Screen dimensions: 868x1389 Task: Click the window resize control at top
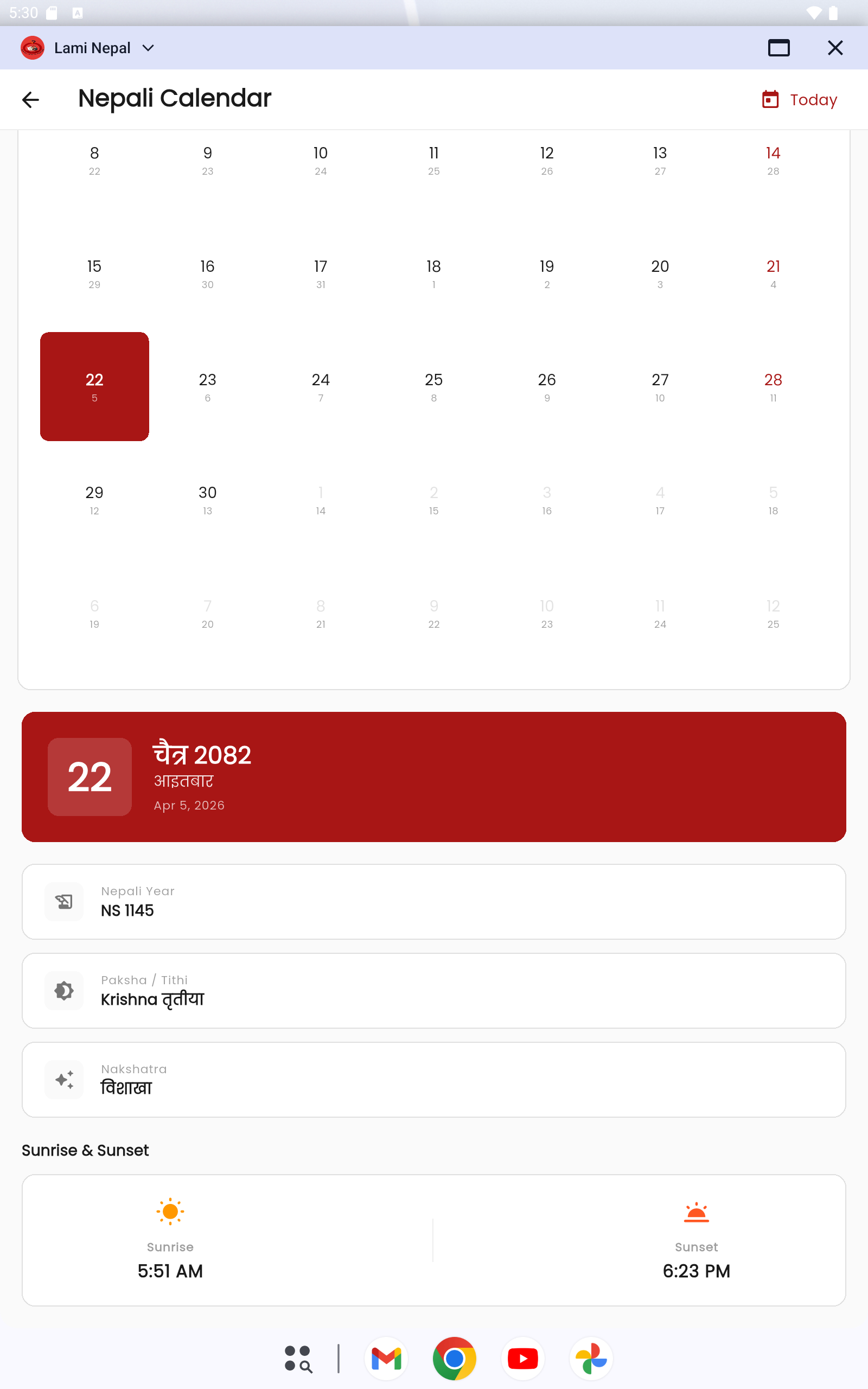[x=778, y=48]
